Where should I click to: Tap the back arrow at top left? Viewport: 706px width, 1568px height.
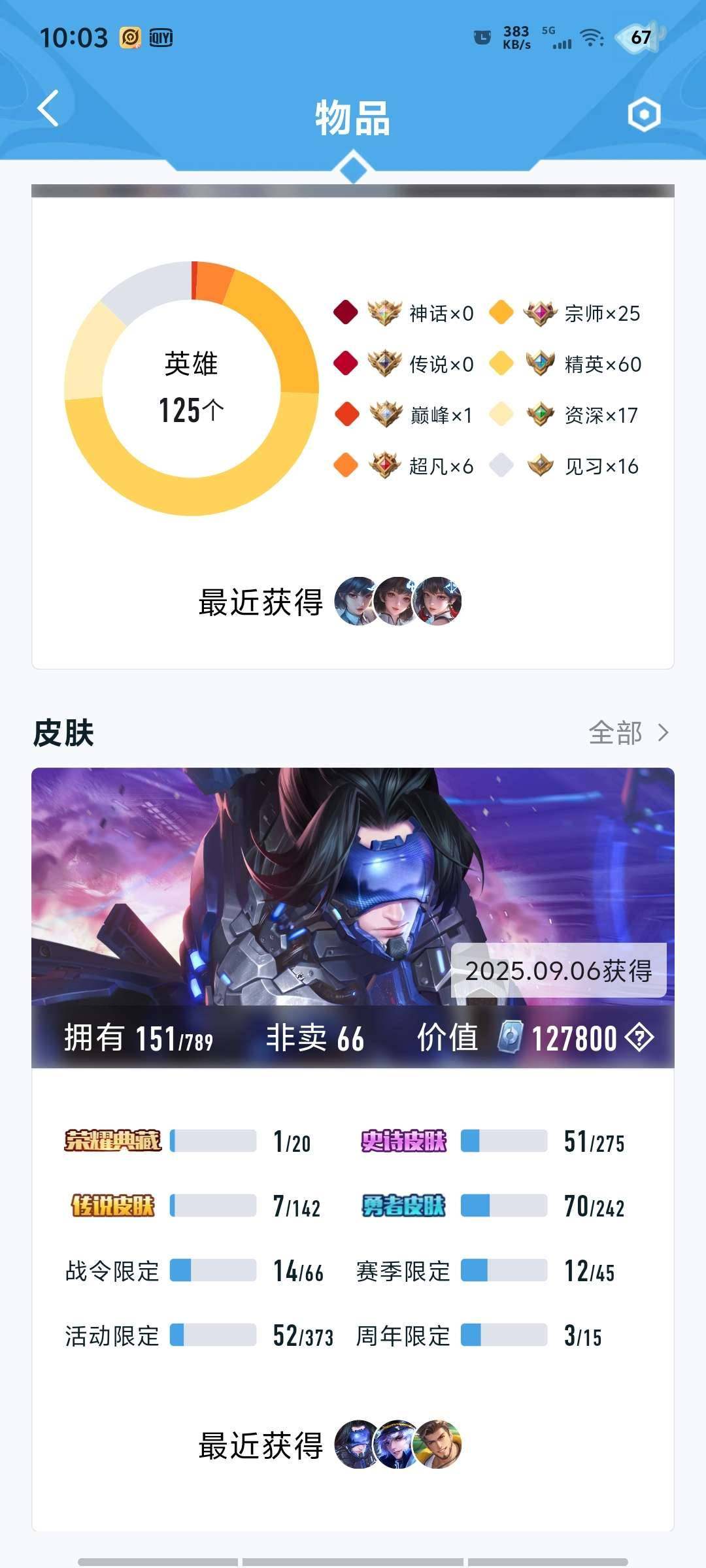47,108
